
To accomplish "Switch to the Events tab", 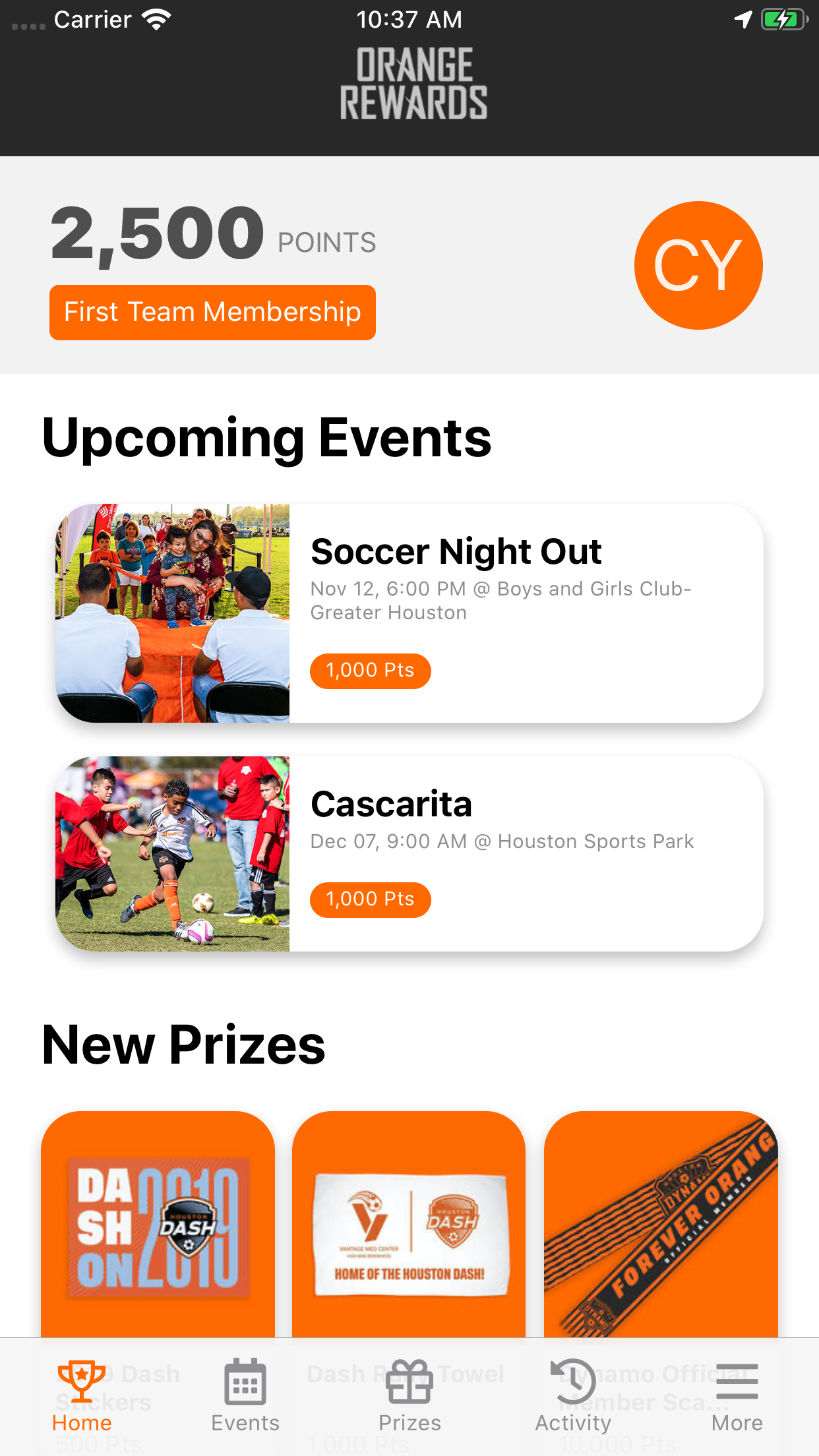I will click(245, 1396).
